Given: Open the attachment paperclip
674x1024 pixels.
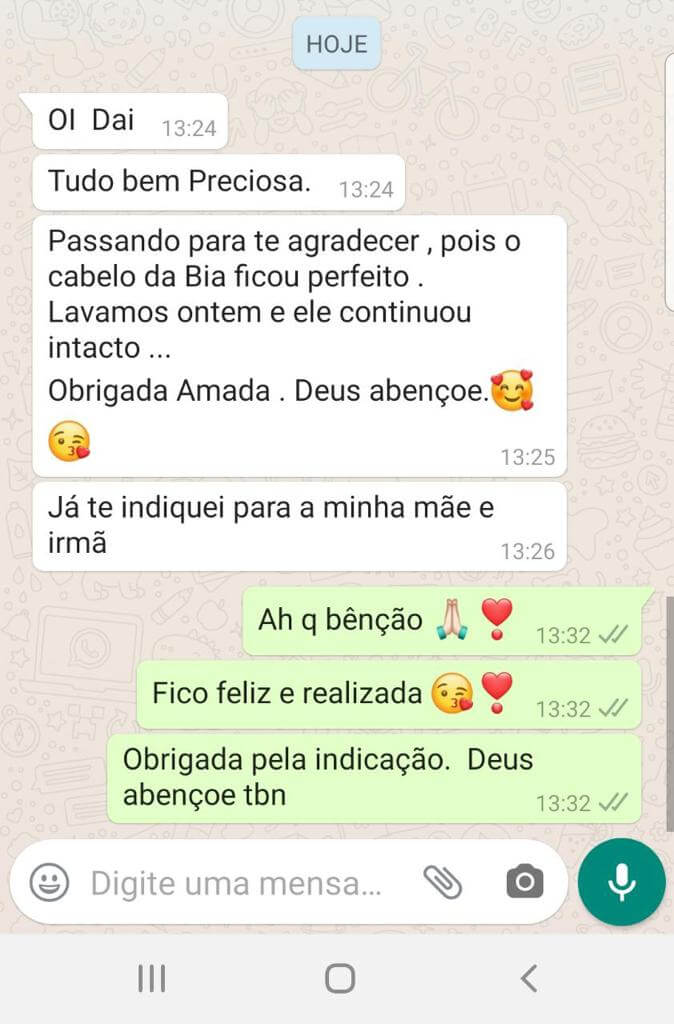Looking at the screenshot, I should pos(442,882).
